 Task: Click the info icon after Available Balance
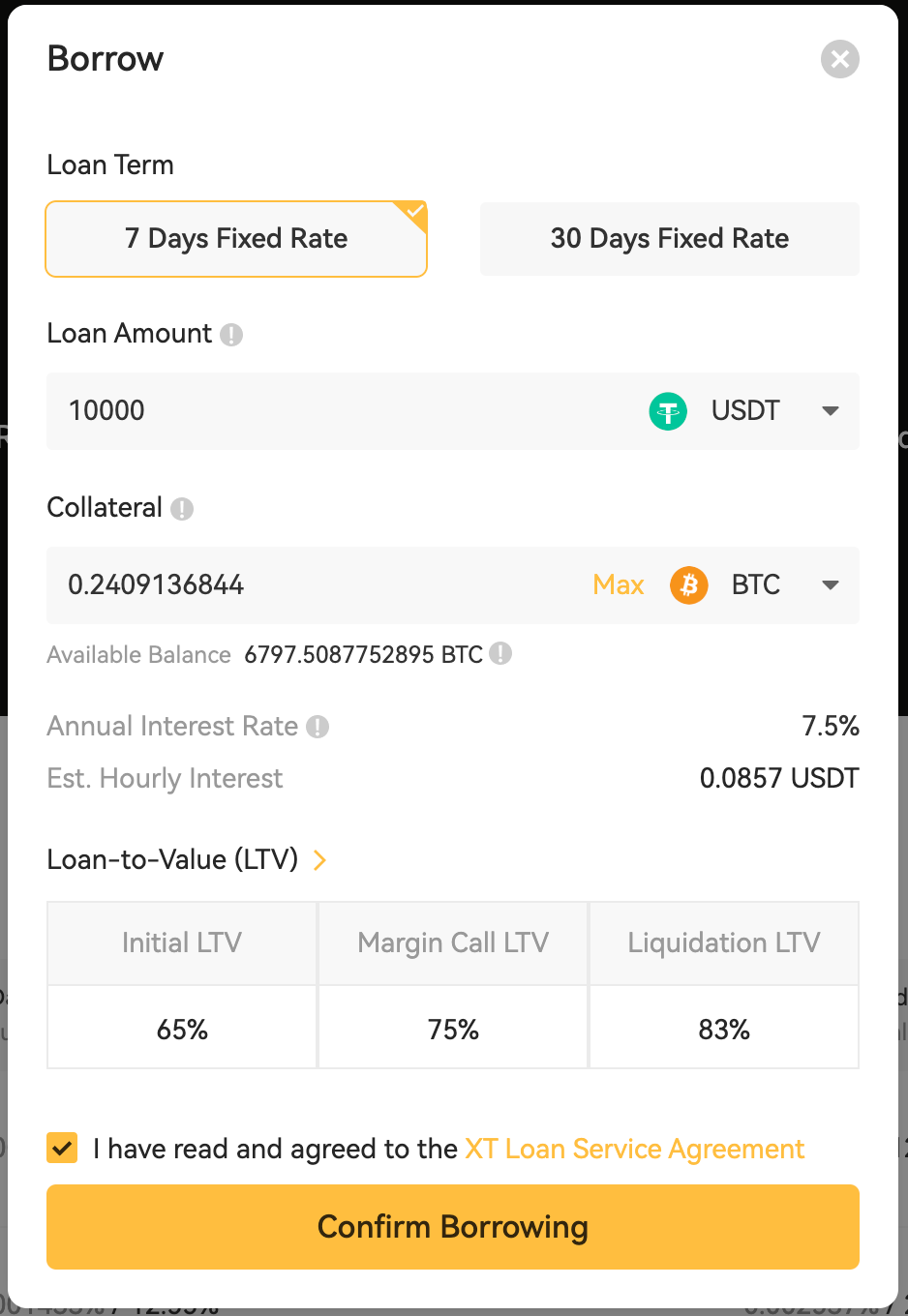pyautogui.click(x=501, y=654)
